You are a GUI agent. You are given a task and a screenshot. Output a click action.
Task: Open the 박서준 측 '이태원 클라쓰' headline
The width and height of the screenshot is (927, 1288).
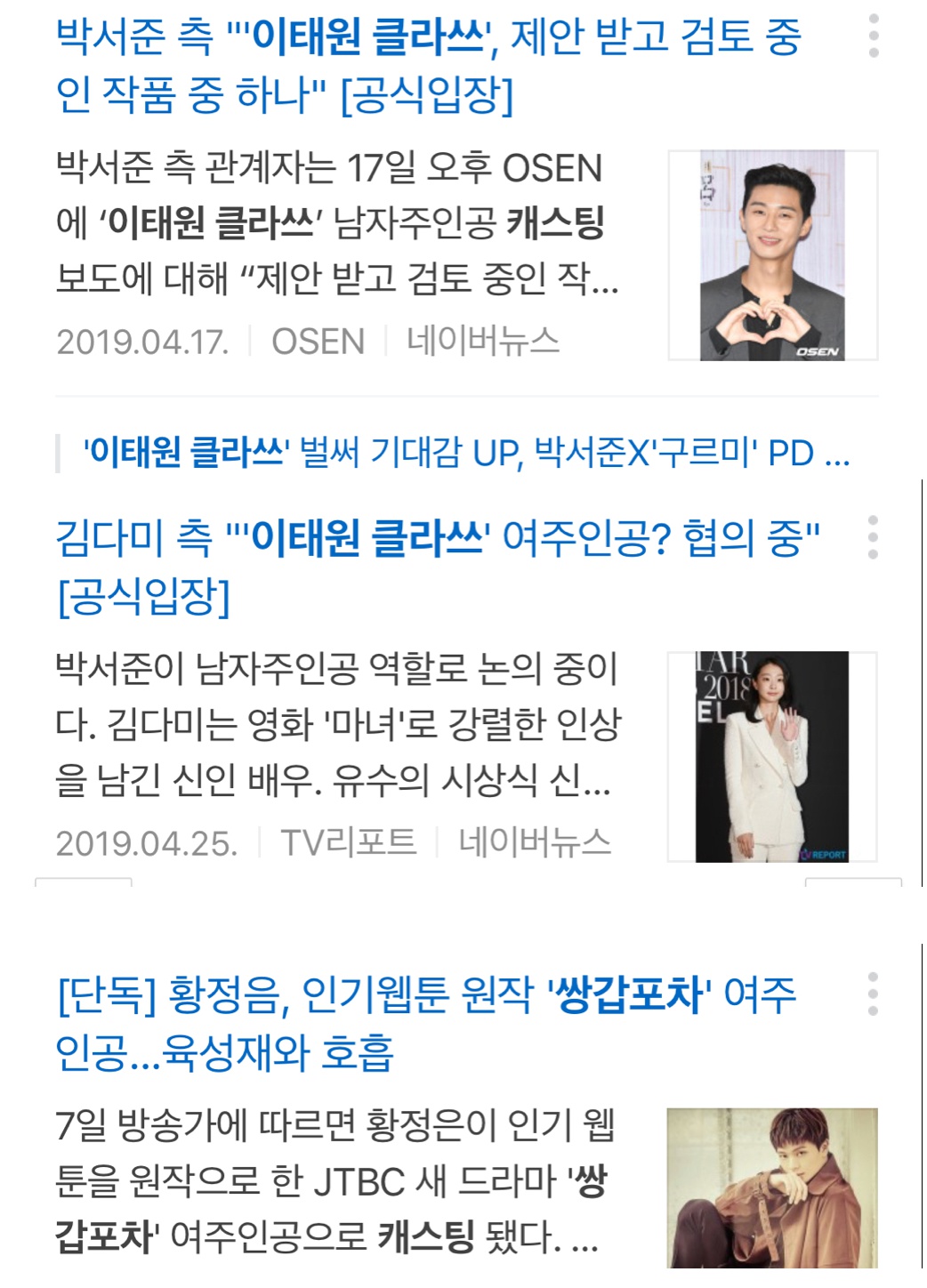coord(427,66)
